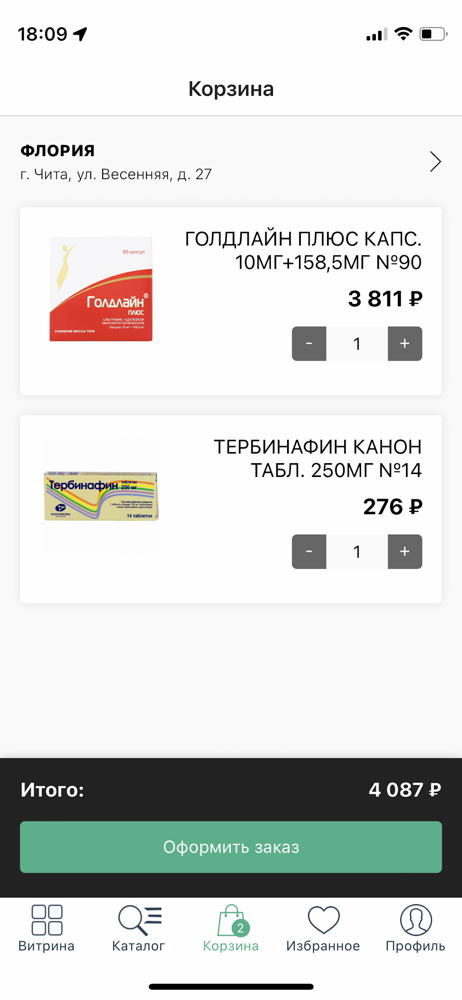Increase quantity of Голдлайн Плюс
This screenshot has height=1000, width=462.
tap(405, 344)
